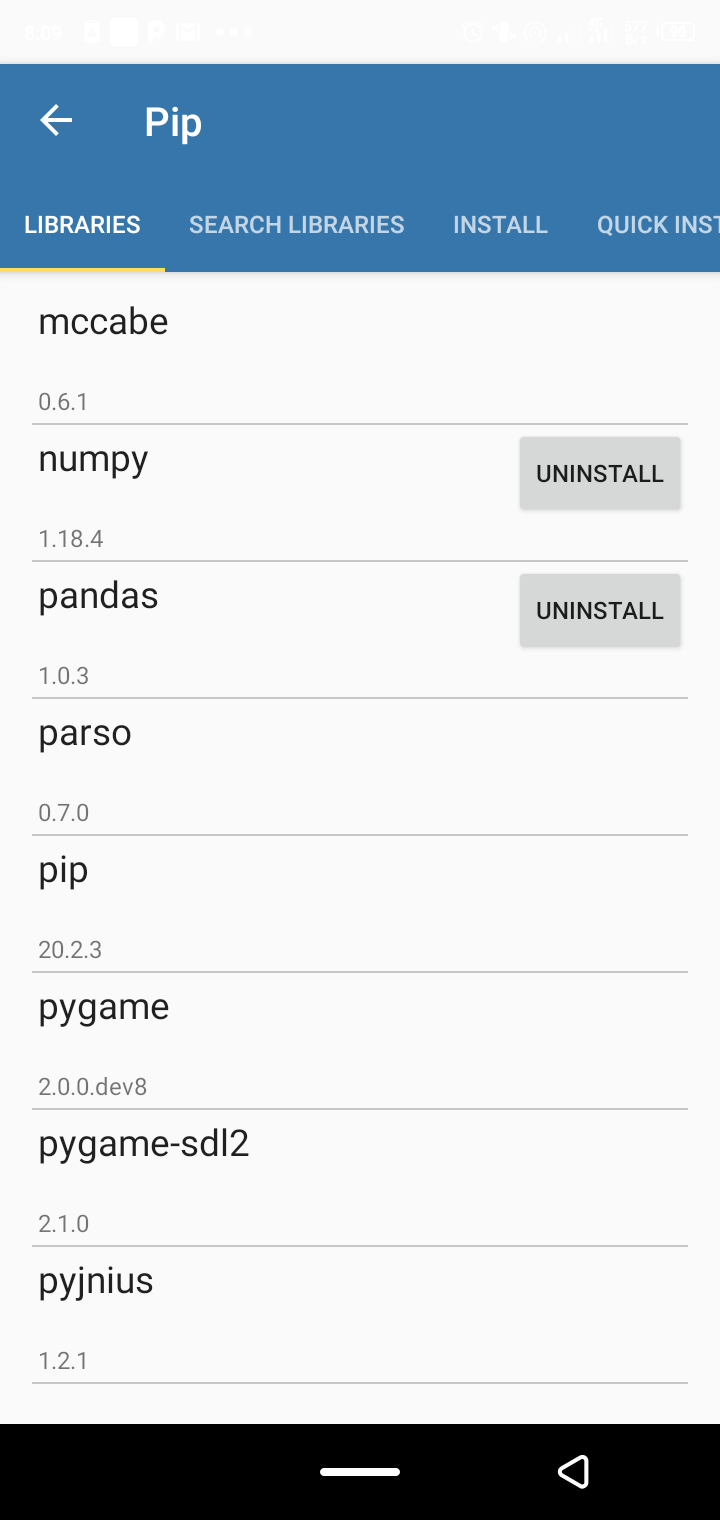Uninstall the numpy library

(x=600, y=473)
